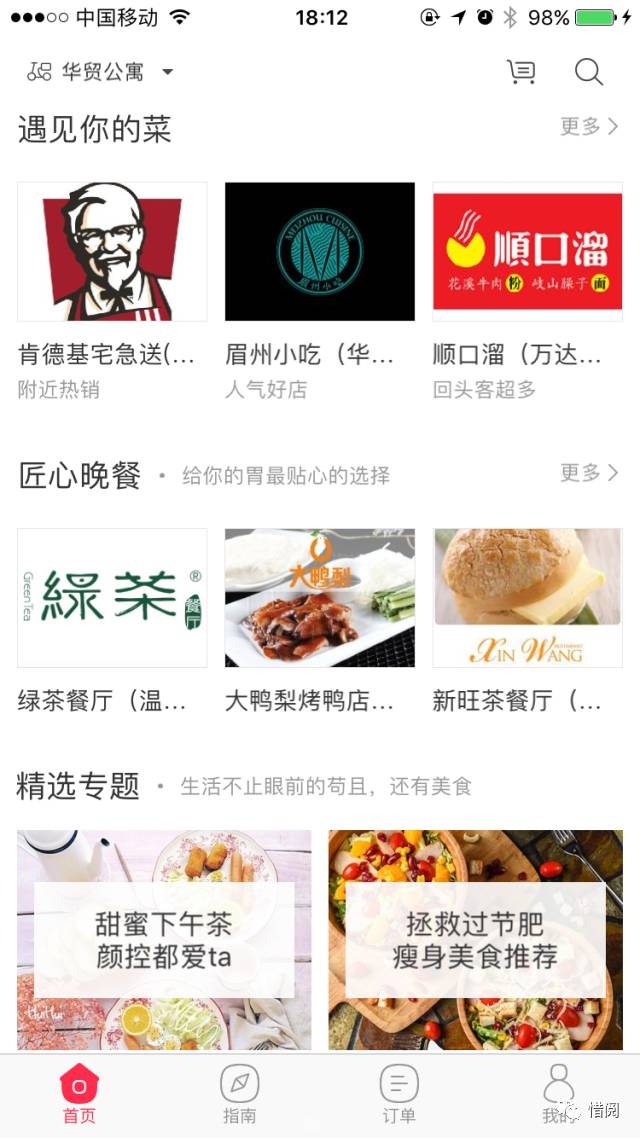Switch to the 指南 tab
Image resolution: width=640 pixels, height=1138 pixels.
240,1094
